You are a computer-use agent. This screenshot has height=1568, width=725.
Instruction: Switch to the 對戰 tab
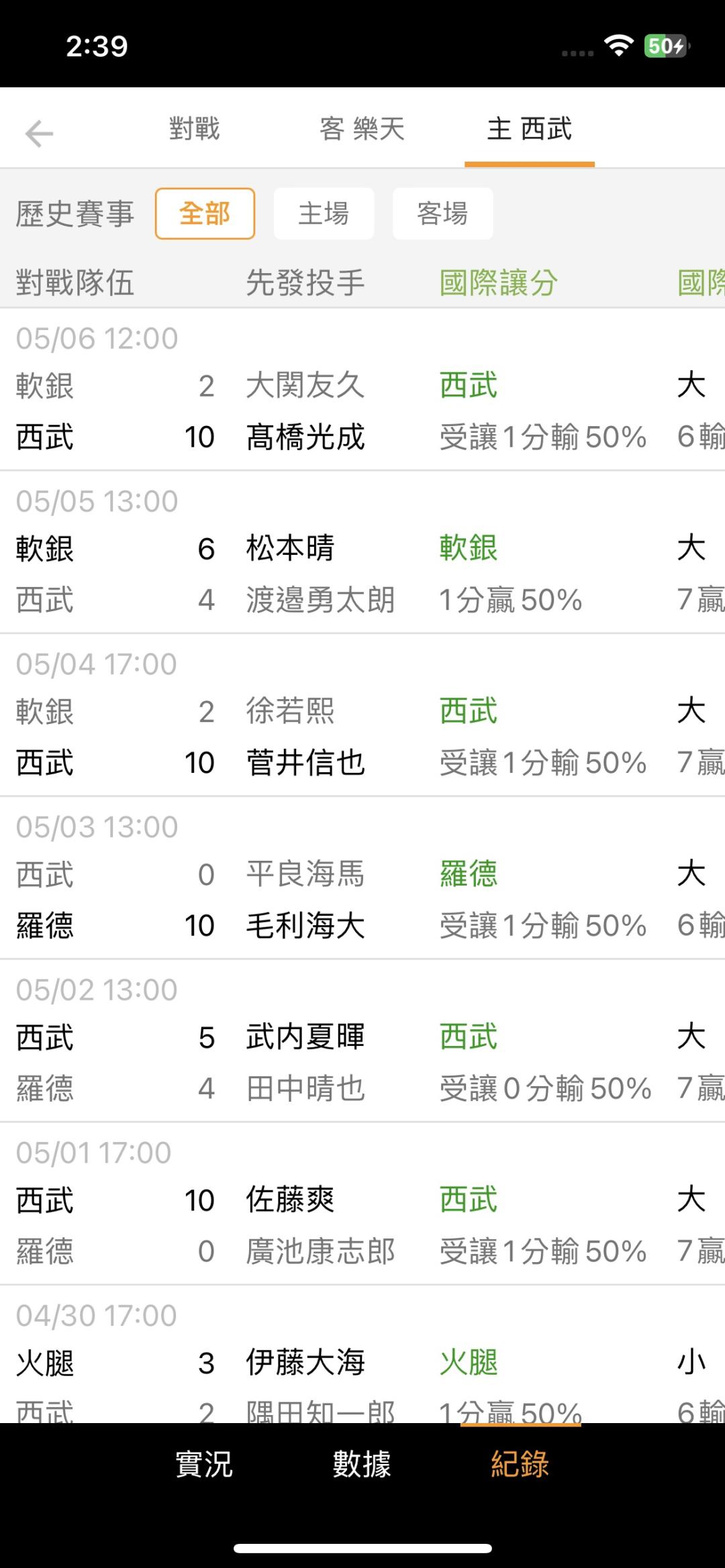194,128
